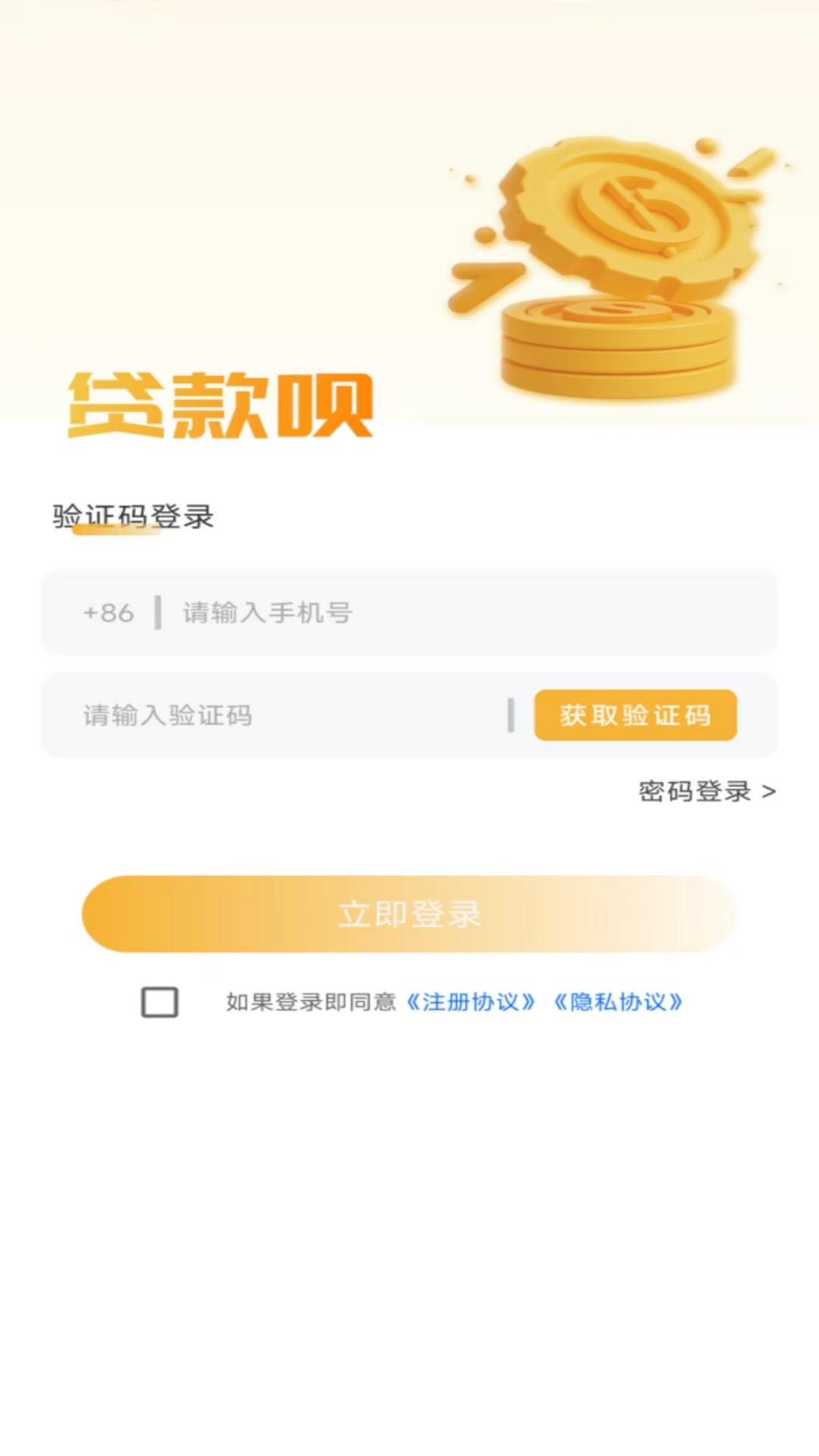This screenshot has height=1456, width=819.
Task: Expand password login via 密码登录 chevron
Action: click(770, 792)
